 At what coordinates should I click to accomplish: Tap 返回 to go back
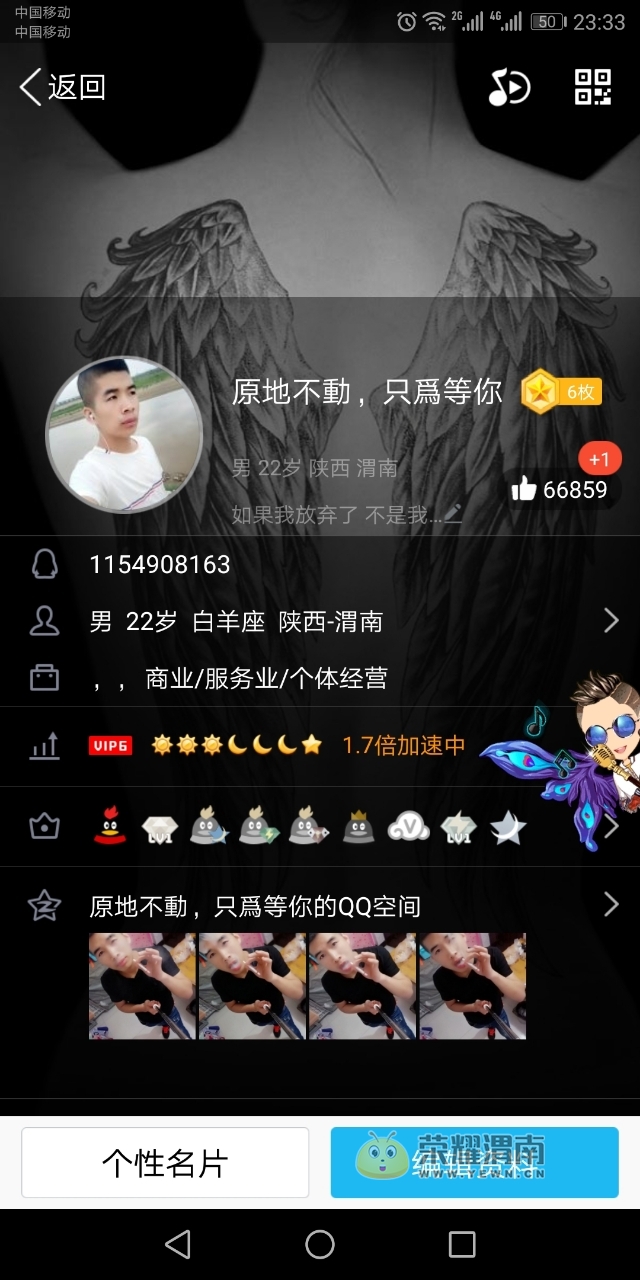click(62, 87)
